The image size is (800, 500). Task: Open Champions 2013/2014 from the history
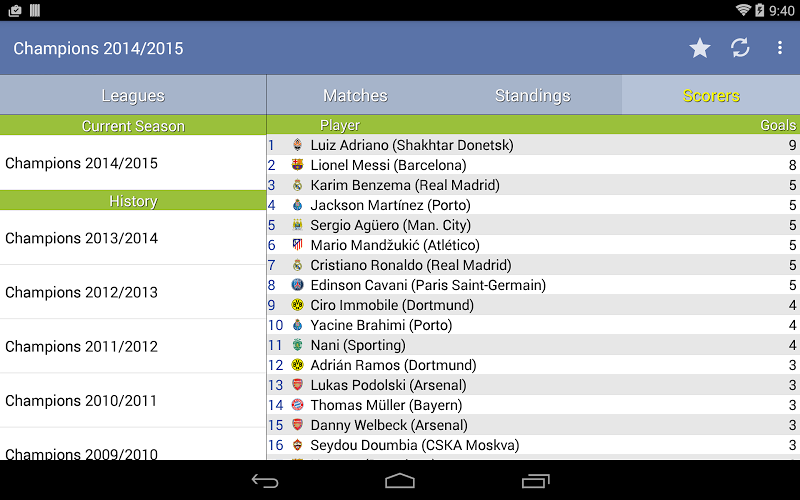coord(133,238)
